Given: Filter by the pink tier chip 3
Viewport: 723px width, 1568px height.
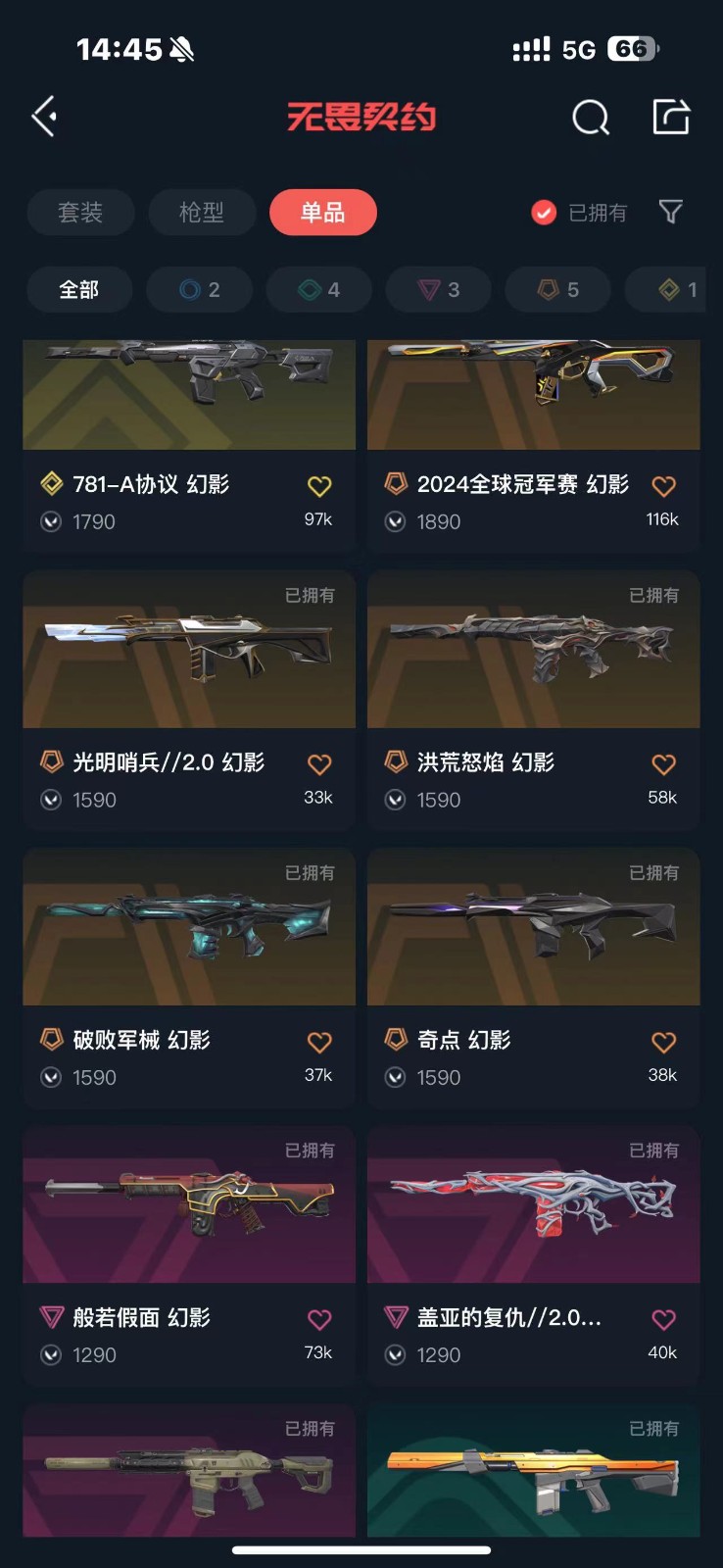Looking at the screenshot, I should [438, 290].
